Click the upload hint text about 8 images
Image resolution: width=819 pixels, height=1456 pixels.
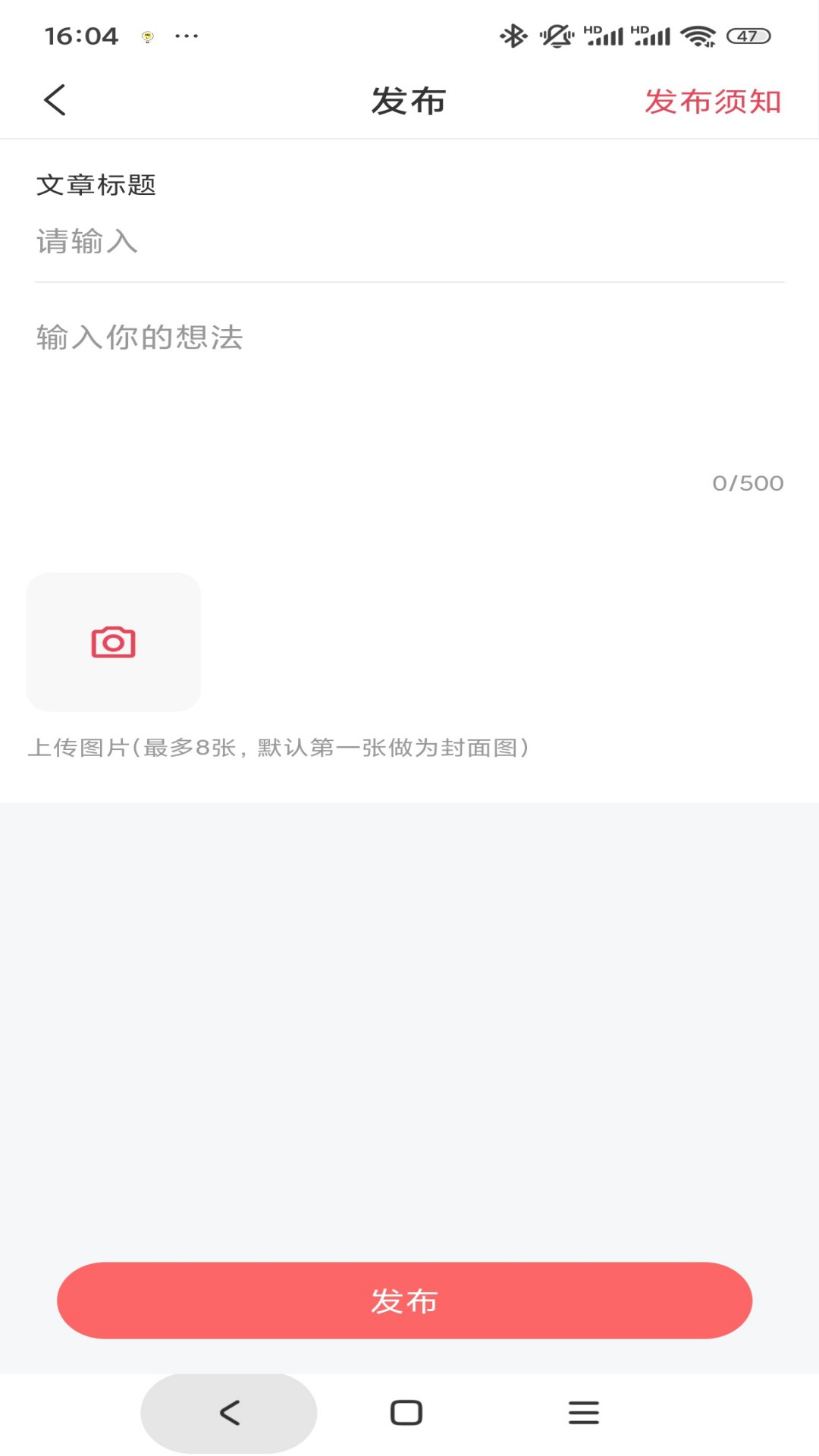[x=282, y=747]
